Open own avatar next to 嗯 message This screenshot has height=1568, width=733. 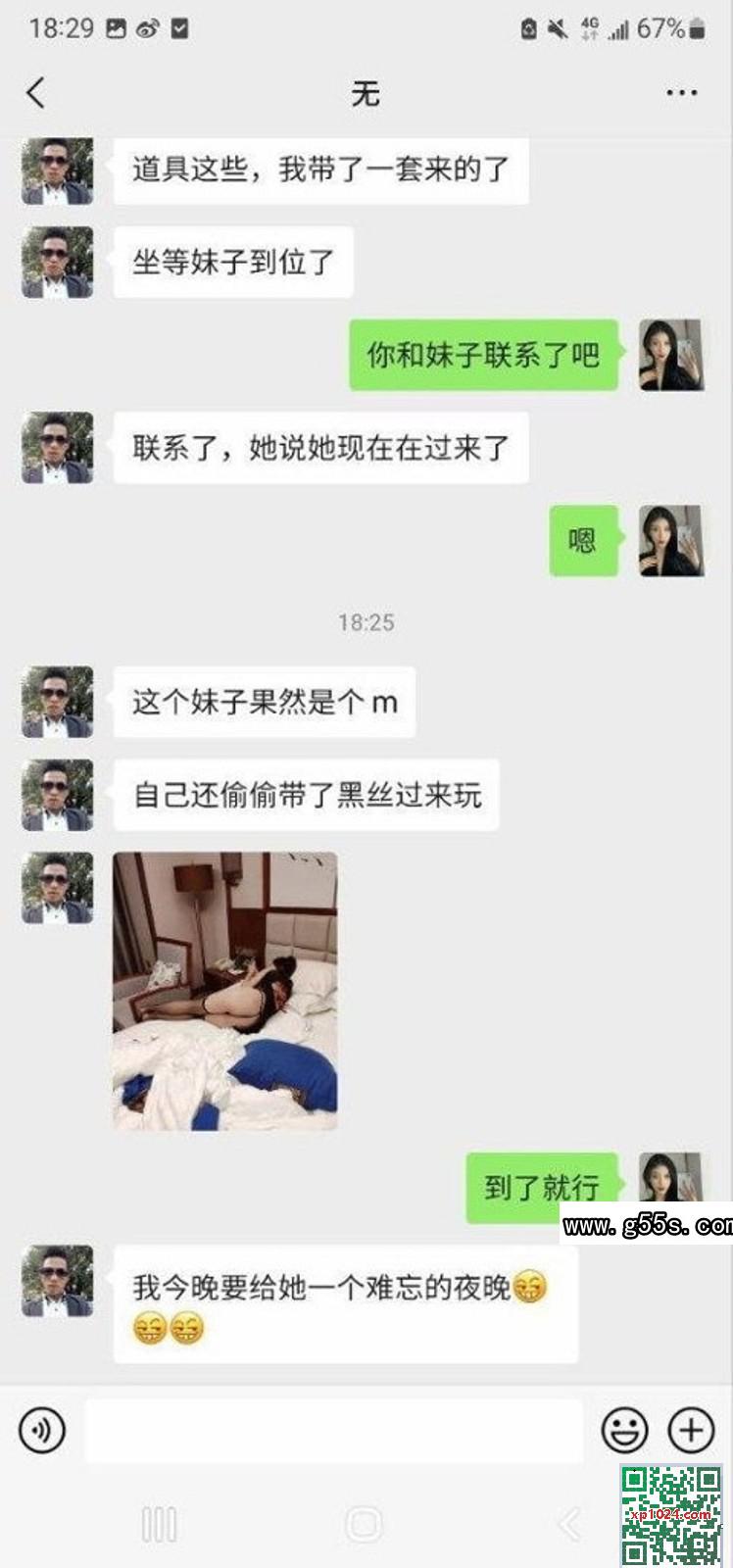click(x=671, y=540)
